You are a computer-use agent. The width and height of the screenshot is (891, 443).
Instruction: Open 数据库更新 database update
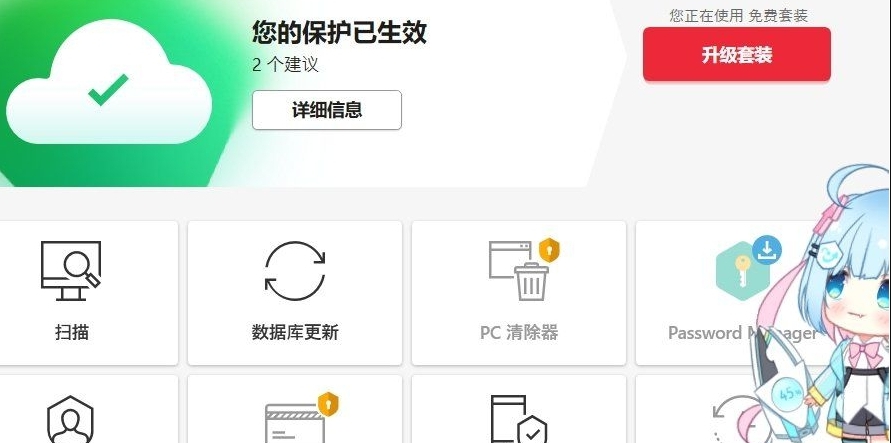(295, 292)
